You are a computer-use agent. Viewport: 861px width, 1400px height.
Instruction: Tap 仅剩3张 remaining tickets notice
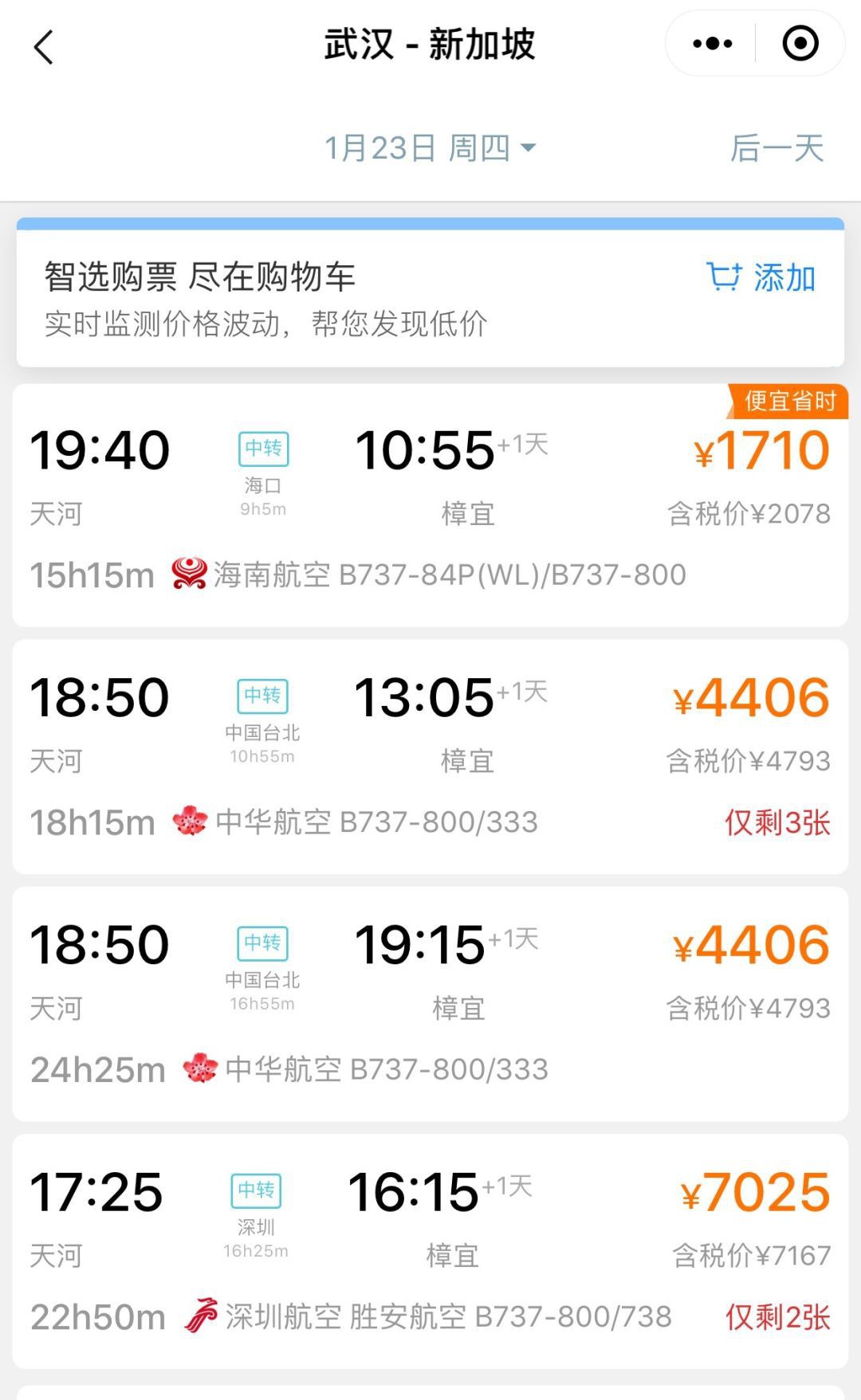tap(776, 822)
